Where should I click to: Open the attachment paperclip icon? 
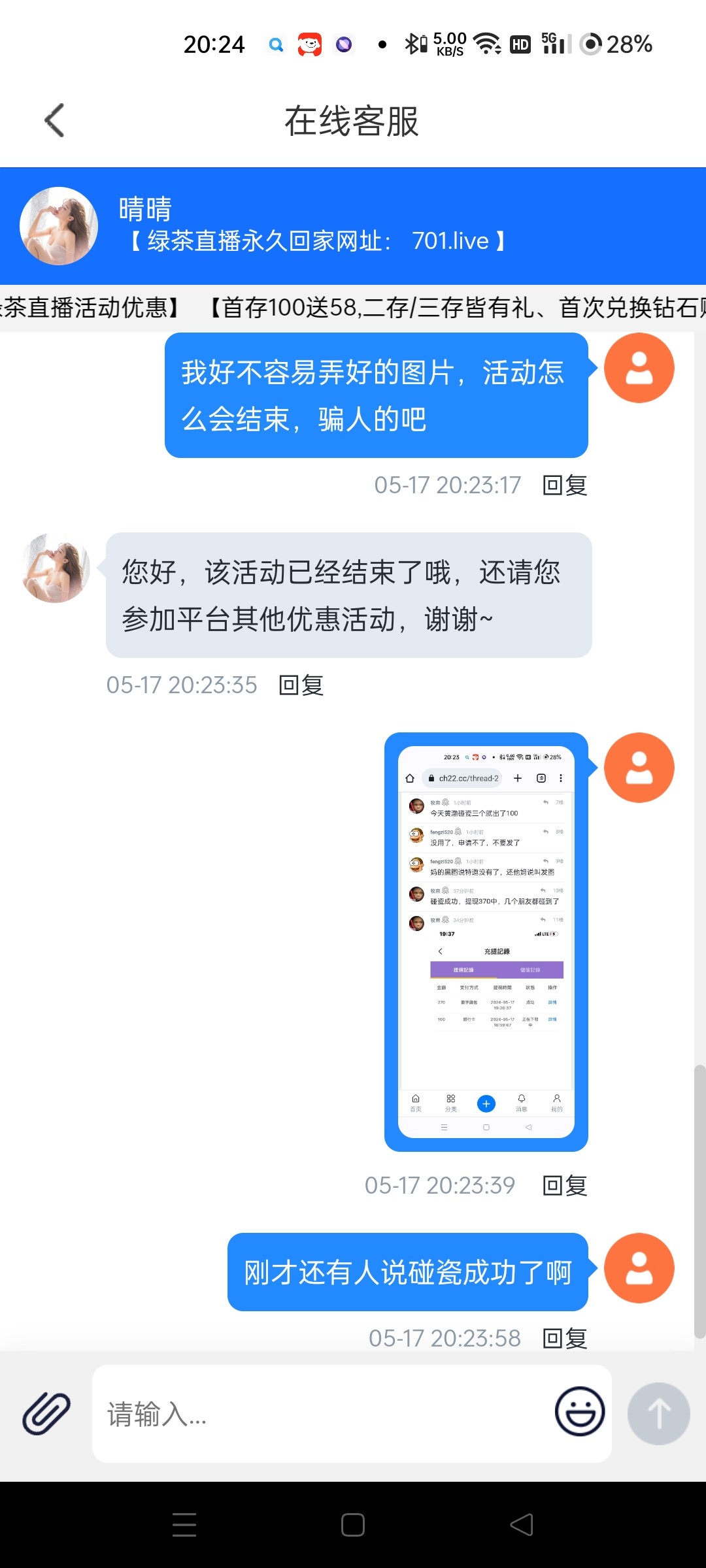[46, 1413]
